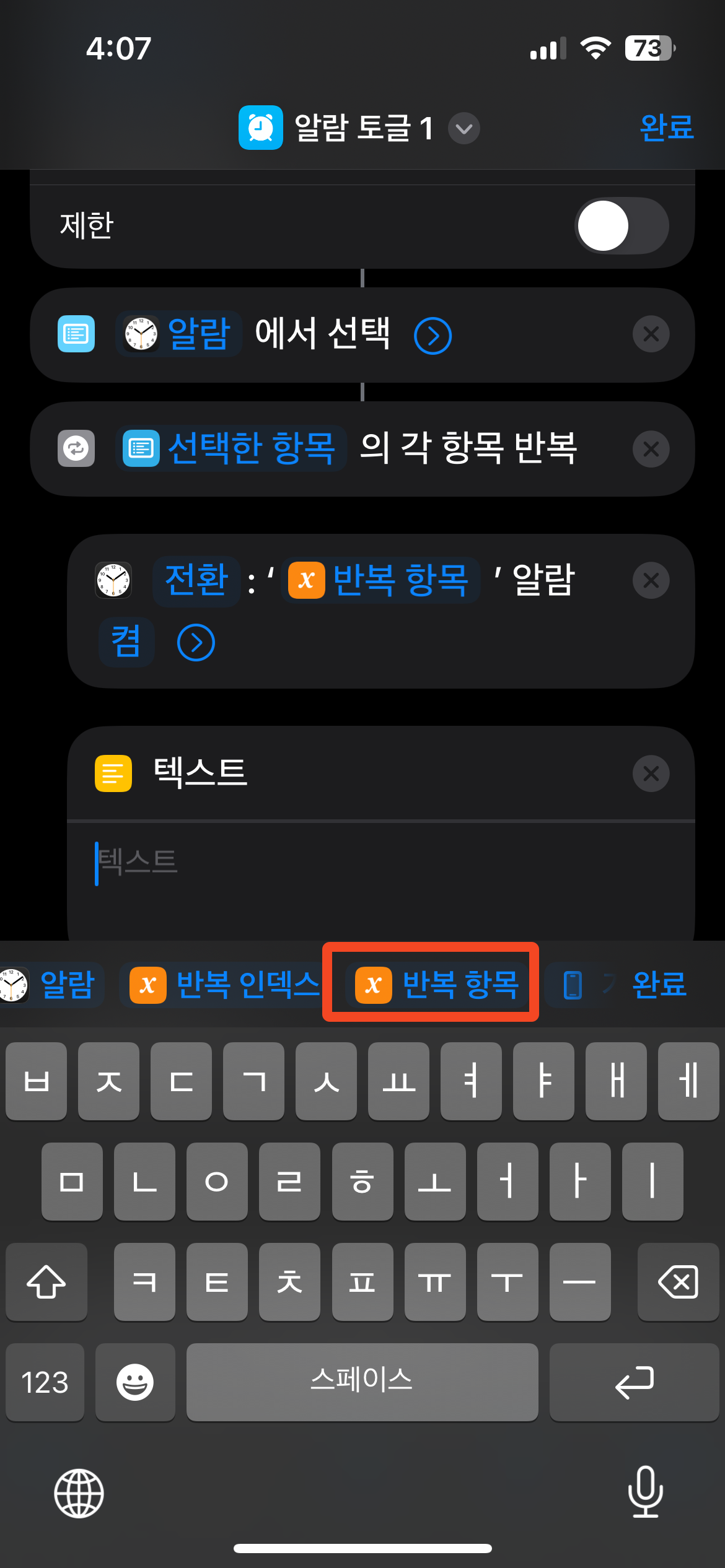Screen dimensions: 725x1568
Task: Insert the 반복 항목 variable
Action: 436,984
